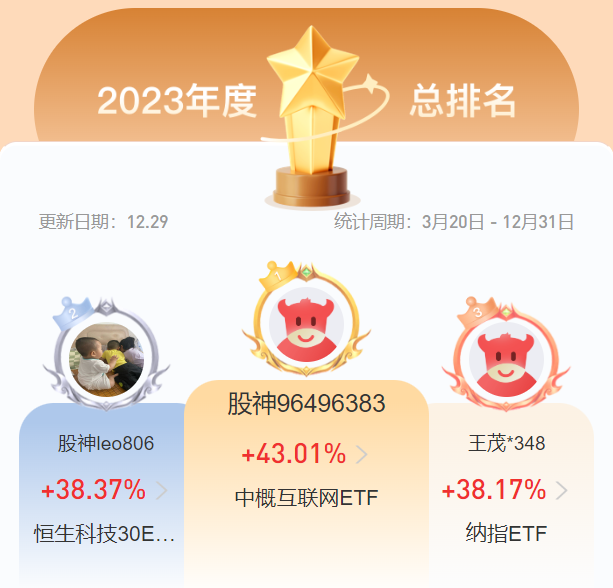View 王茂*348's avatar profile

click(506, 357)
